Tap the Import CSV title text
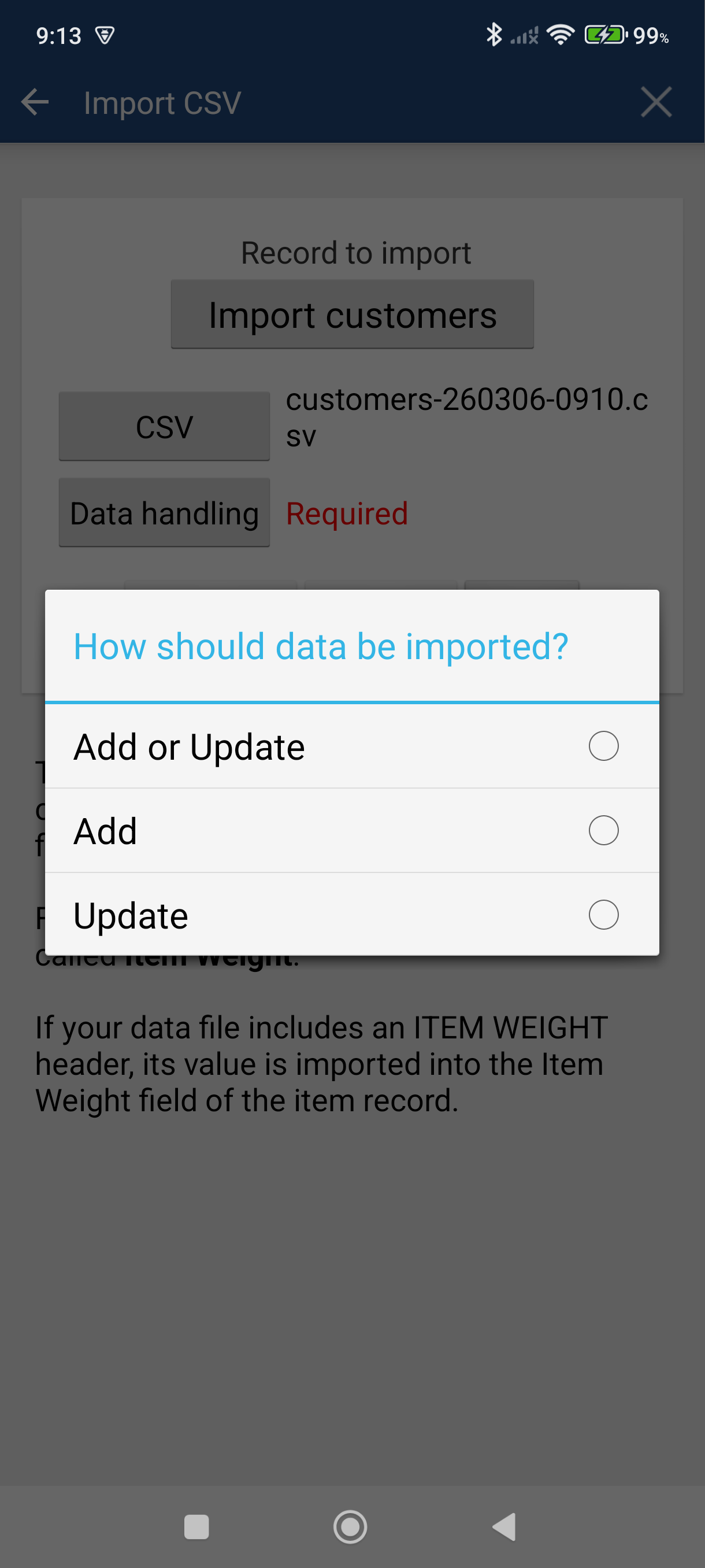Viewport: 705px width, 1568px height. coord(162,102)
